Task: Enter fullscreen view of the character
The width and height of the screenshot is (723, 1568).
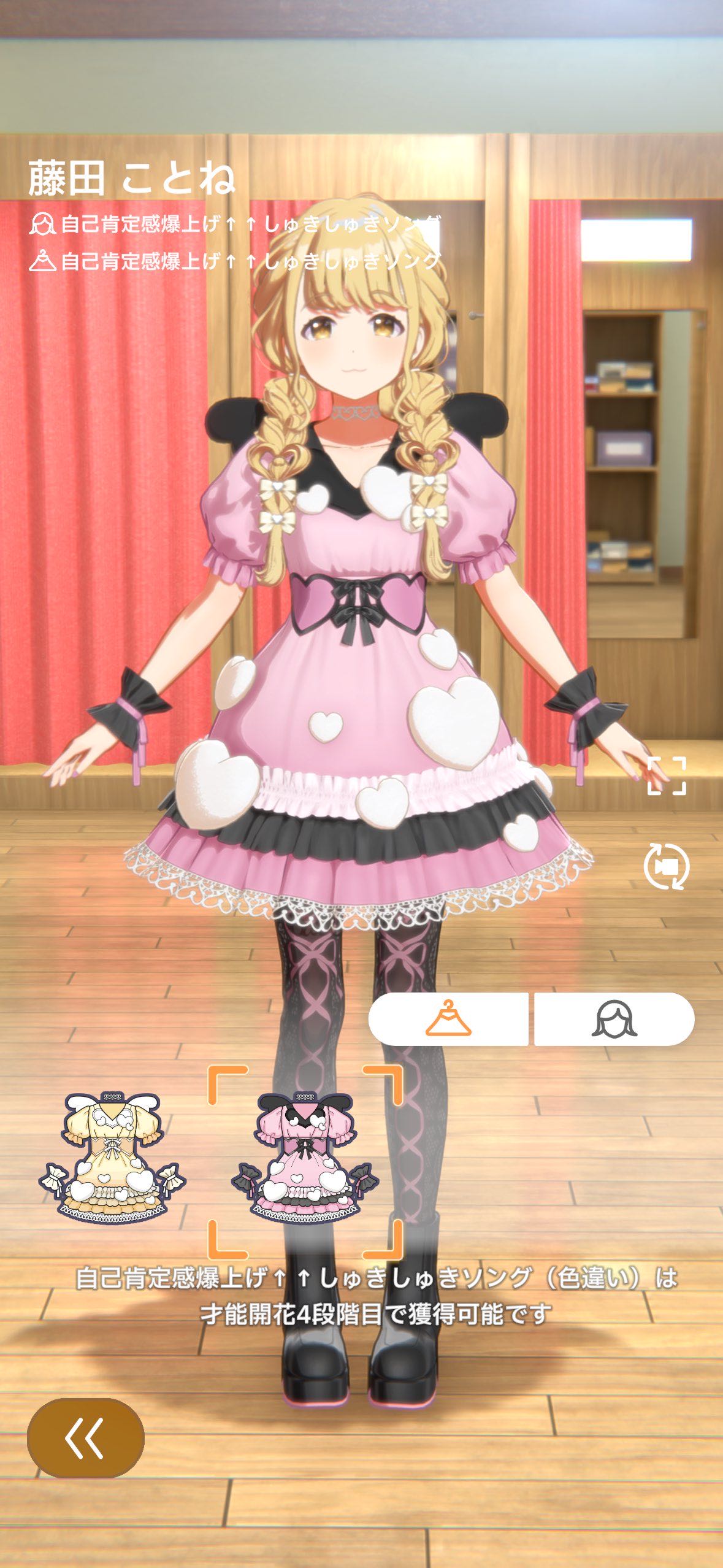Action: tap(667, 775)
